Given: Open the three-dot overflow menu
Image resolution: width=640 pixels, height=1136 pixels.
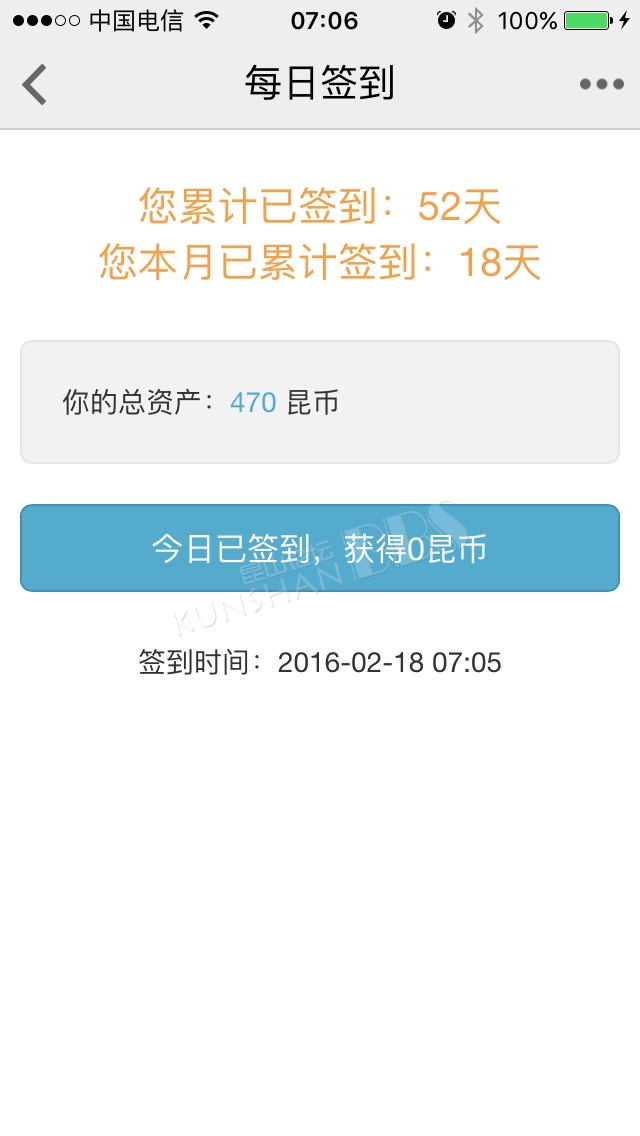Looking at the screenshot, I should pyautogui.click(x=602, y=84).
